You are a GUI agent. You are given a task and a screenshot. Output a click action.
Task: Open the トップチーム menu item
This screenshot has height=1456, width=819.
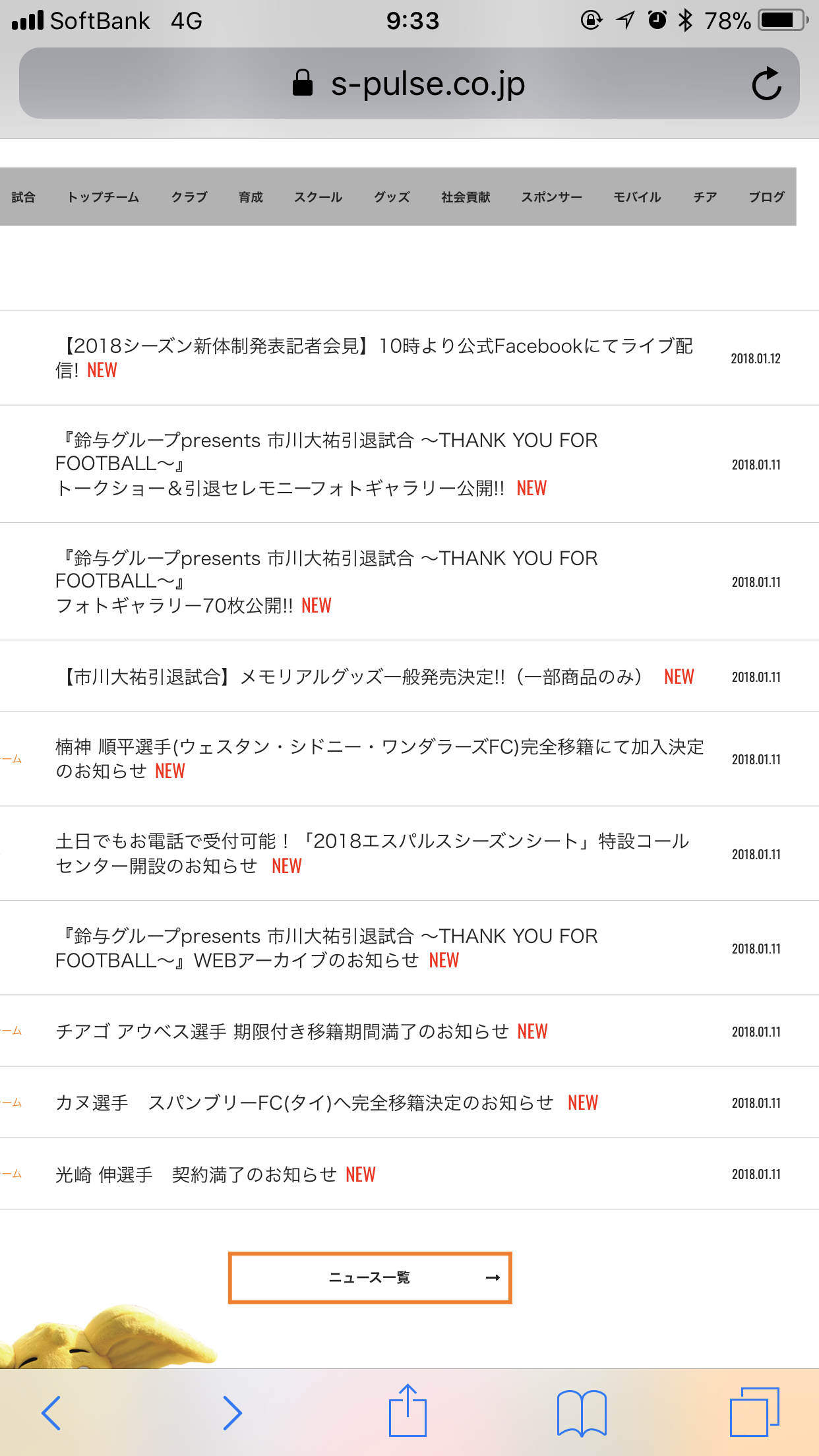pyautogui.click(x=104, y=197)
